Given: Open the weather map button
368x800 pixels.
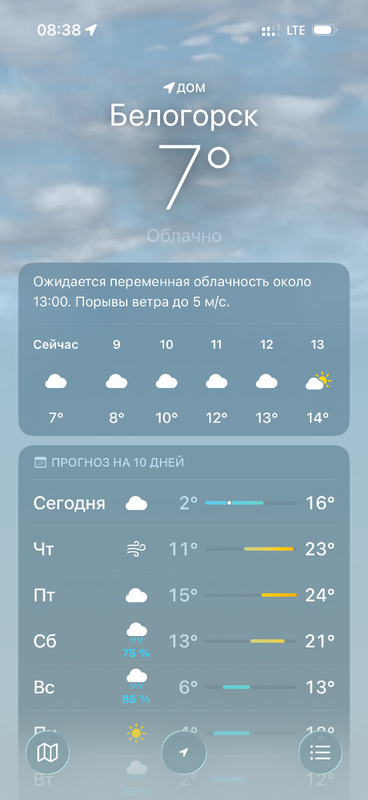Looking at the screenshot, I should [47, 752].
